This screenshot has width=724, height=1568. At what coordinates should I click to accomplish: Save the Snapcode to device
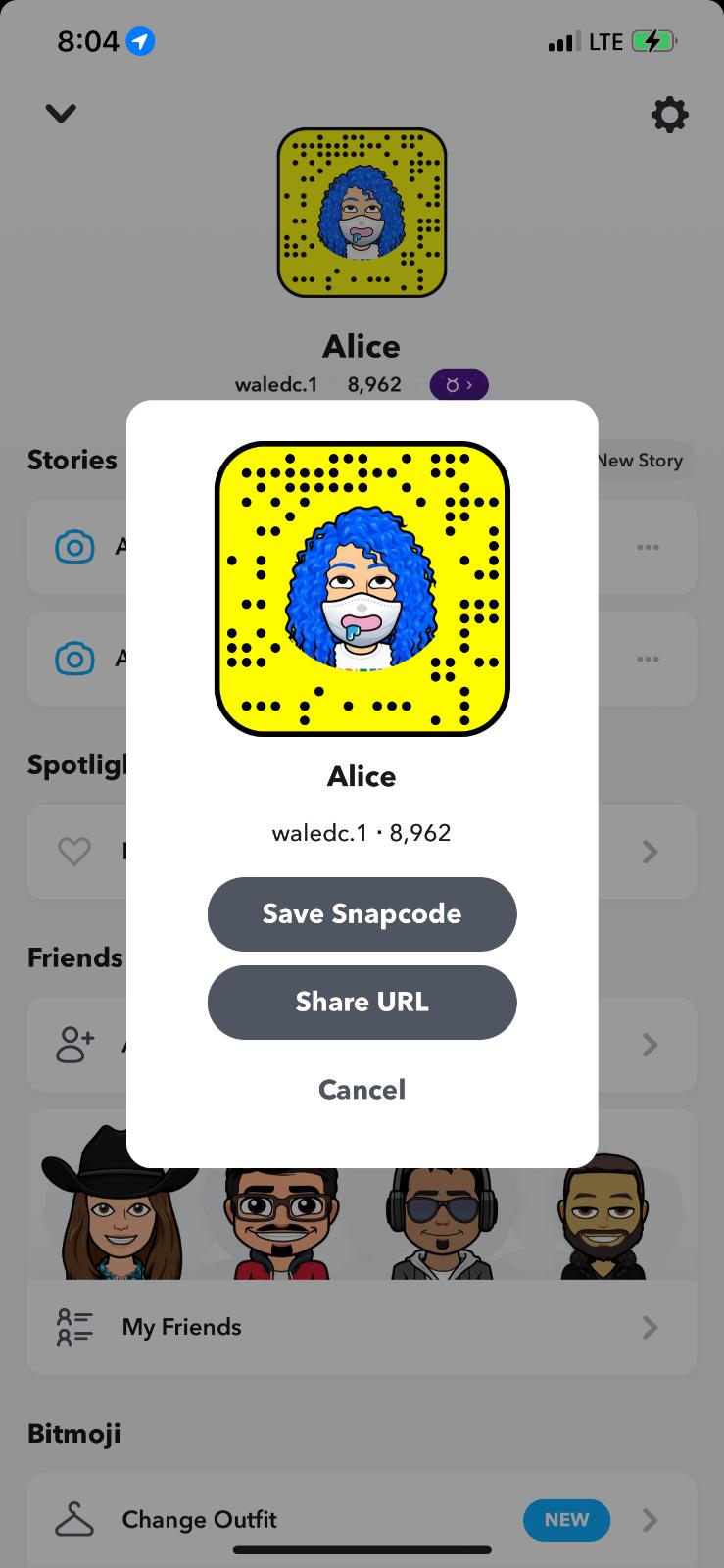(362, 913)
